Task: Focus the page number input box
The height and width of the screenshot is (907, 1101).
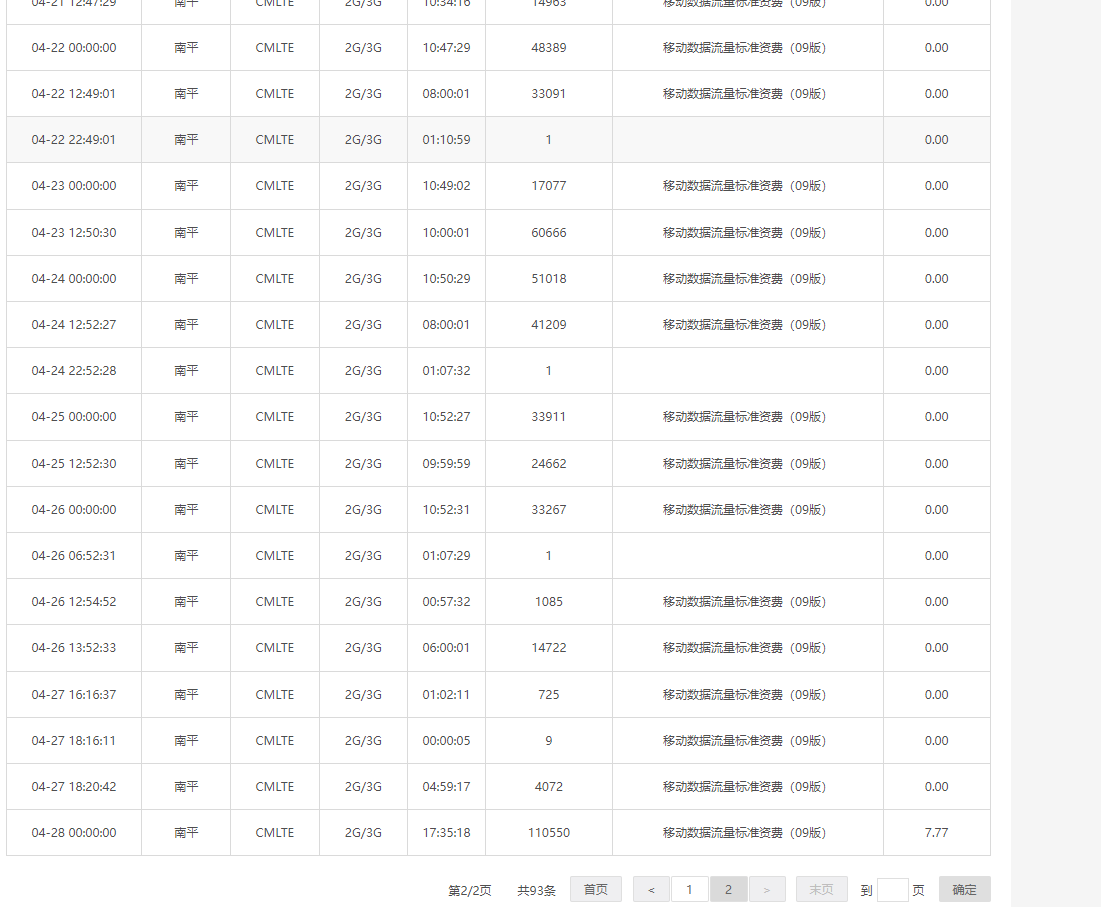Action: 892,889
